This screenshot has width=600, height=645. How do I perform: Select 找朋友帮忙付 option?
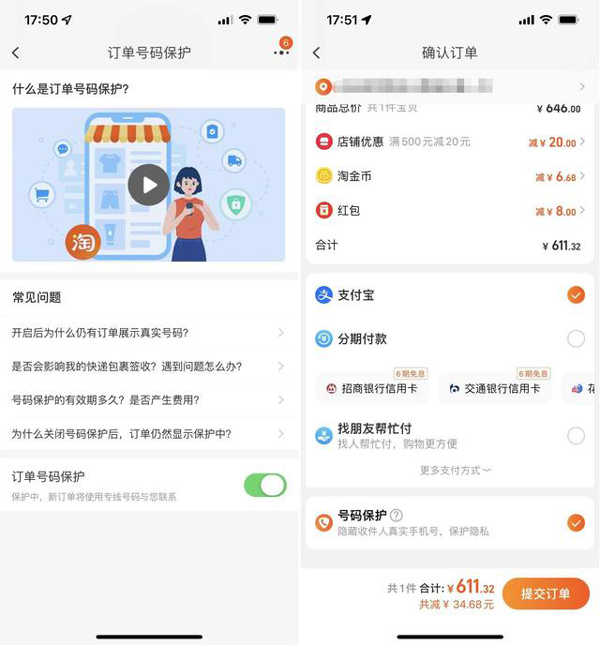pos(575,435)
